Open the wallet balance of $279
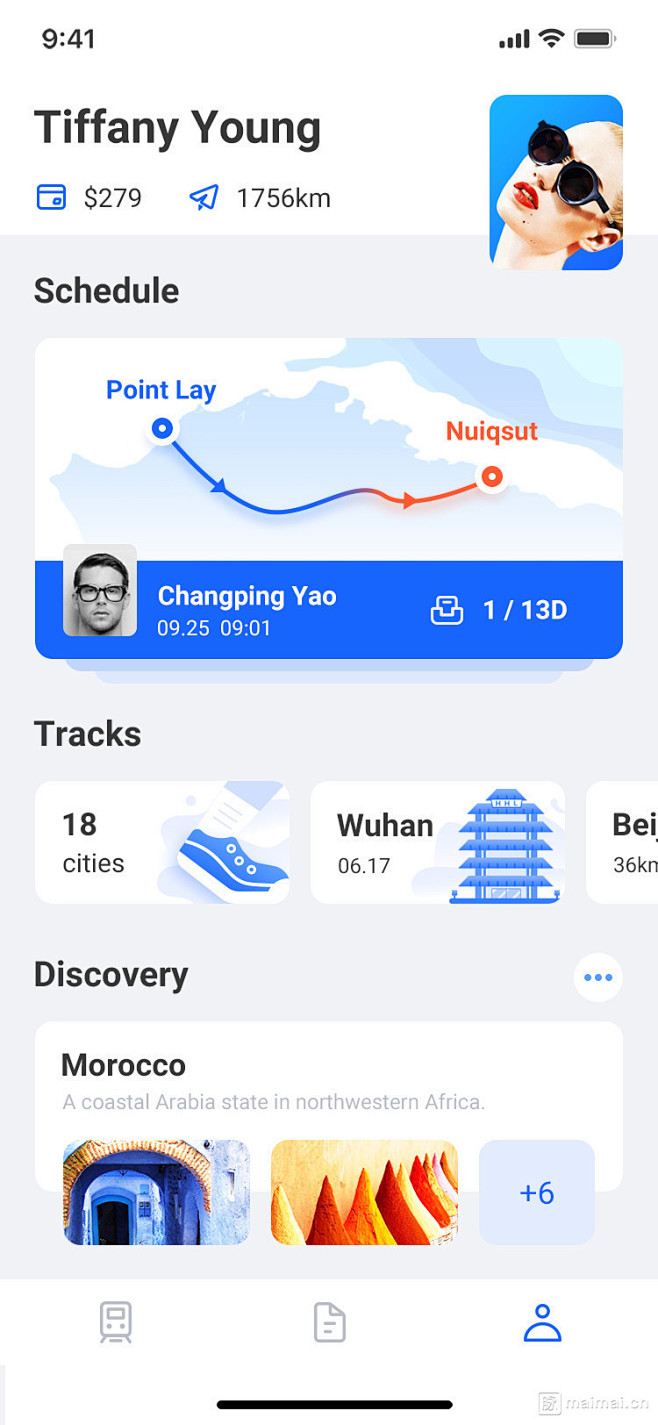This screenshot has height=1425, width=658. (90, 198)
